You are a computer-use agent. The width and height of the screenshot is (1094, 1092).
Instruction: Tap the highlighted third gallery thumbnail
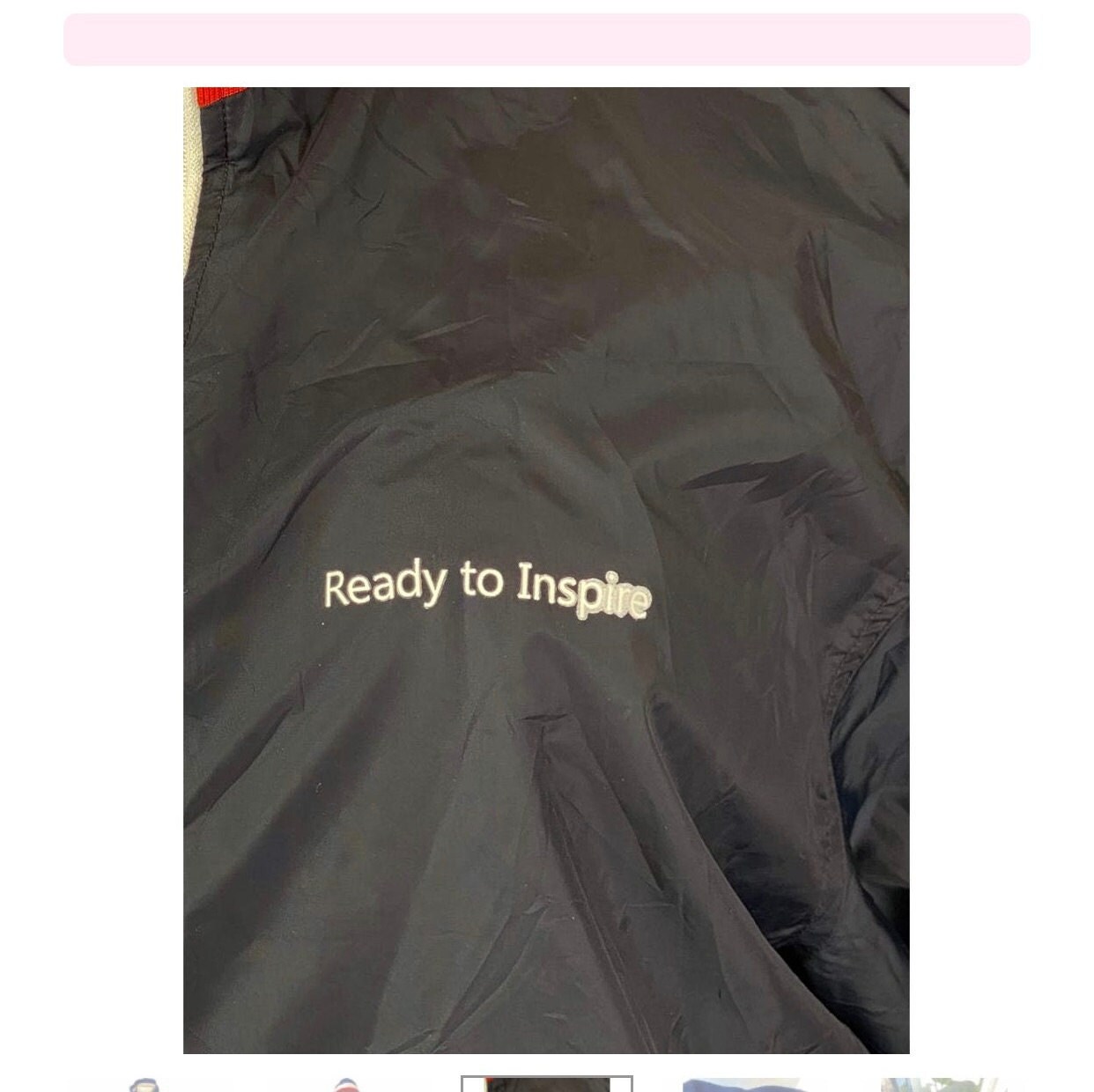tap(546, 1084)
